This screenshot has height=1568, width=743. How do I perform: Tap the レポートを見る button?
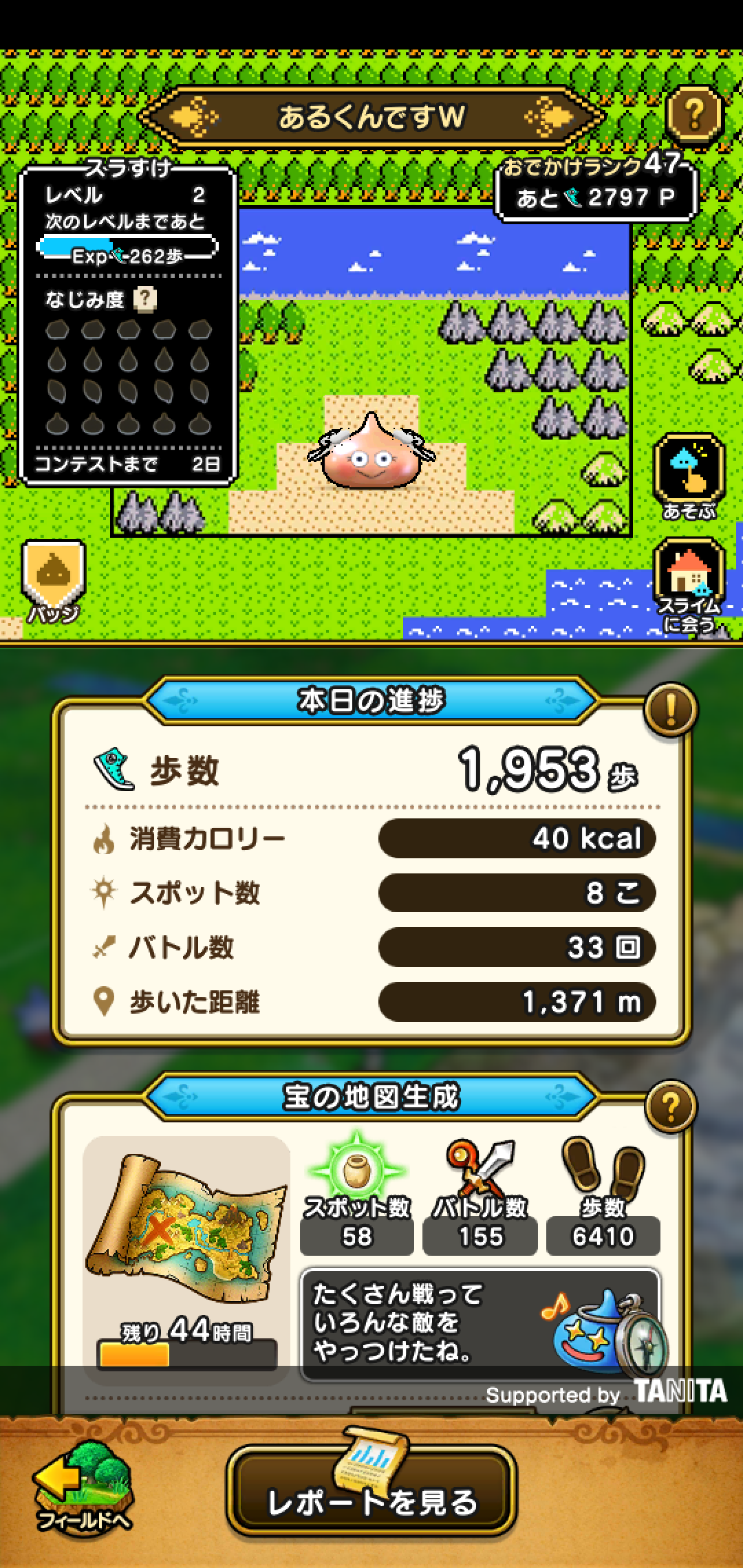pos(371,1492)
